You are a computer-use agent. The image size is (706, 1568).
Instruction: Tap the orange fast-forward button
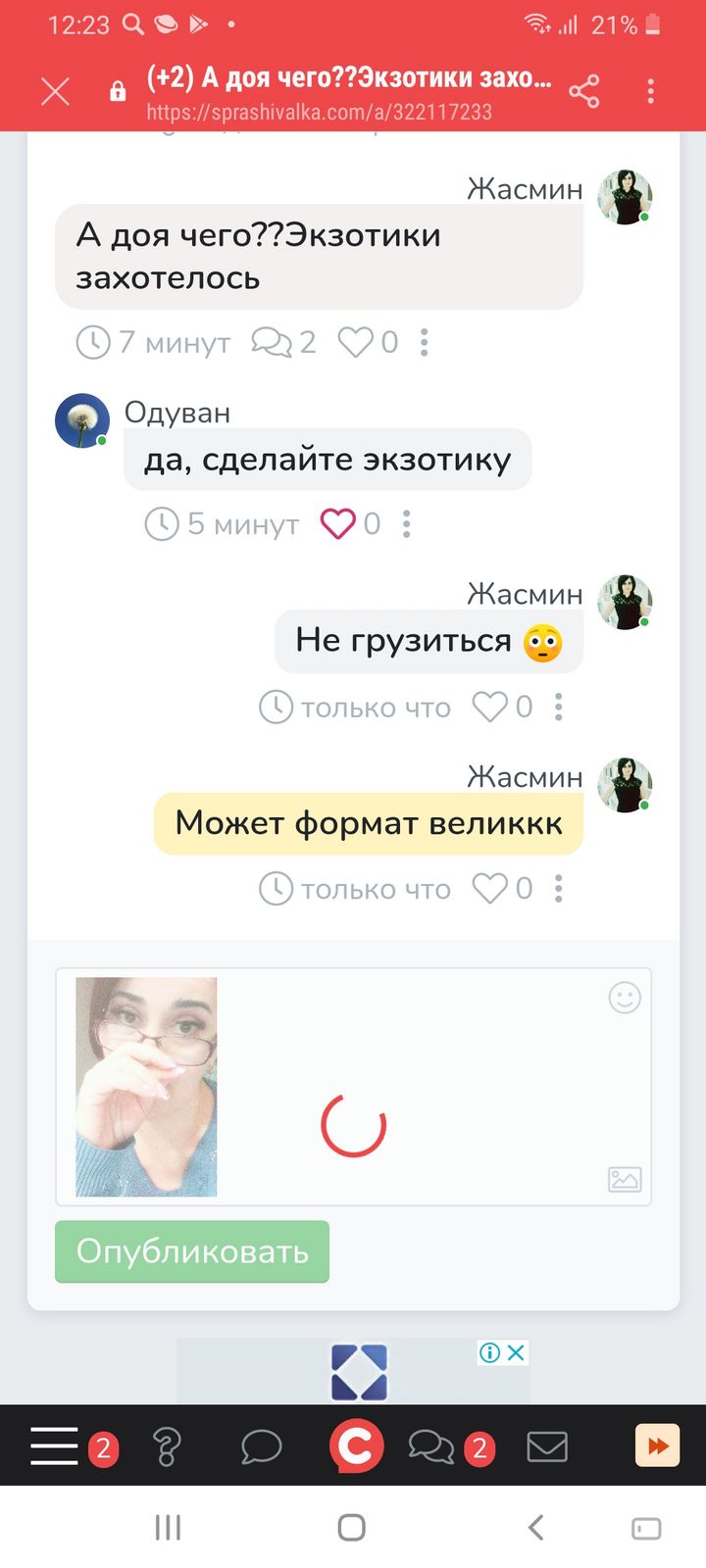(658, 1445)
